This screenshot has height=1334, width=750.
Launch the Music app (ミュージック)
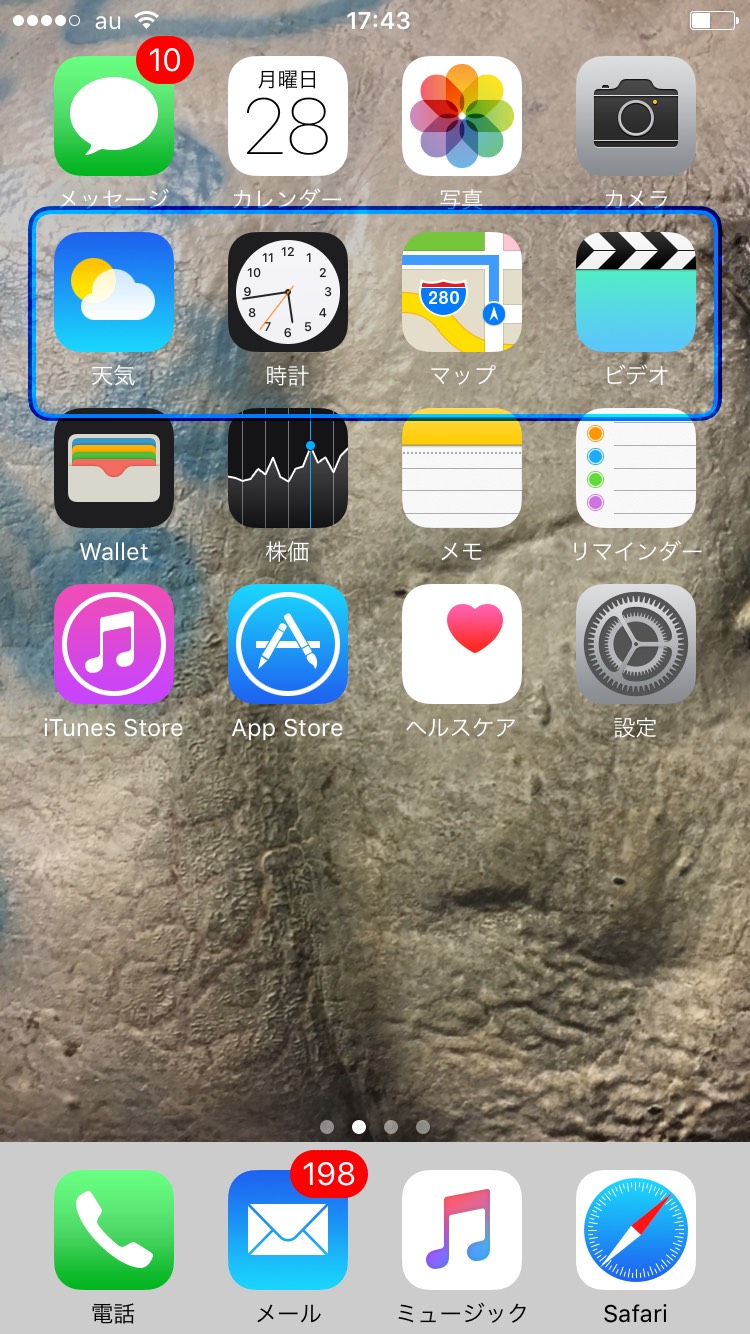point(462,1230)
